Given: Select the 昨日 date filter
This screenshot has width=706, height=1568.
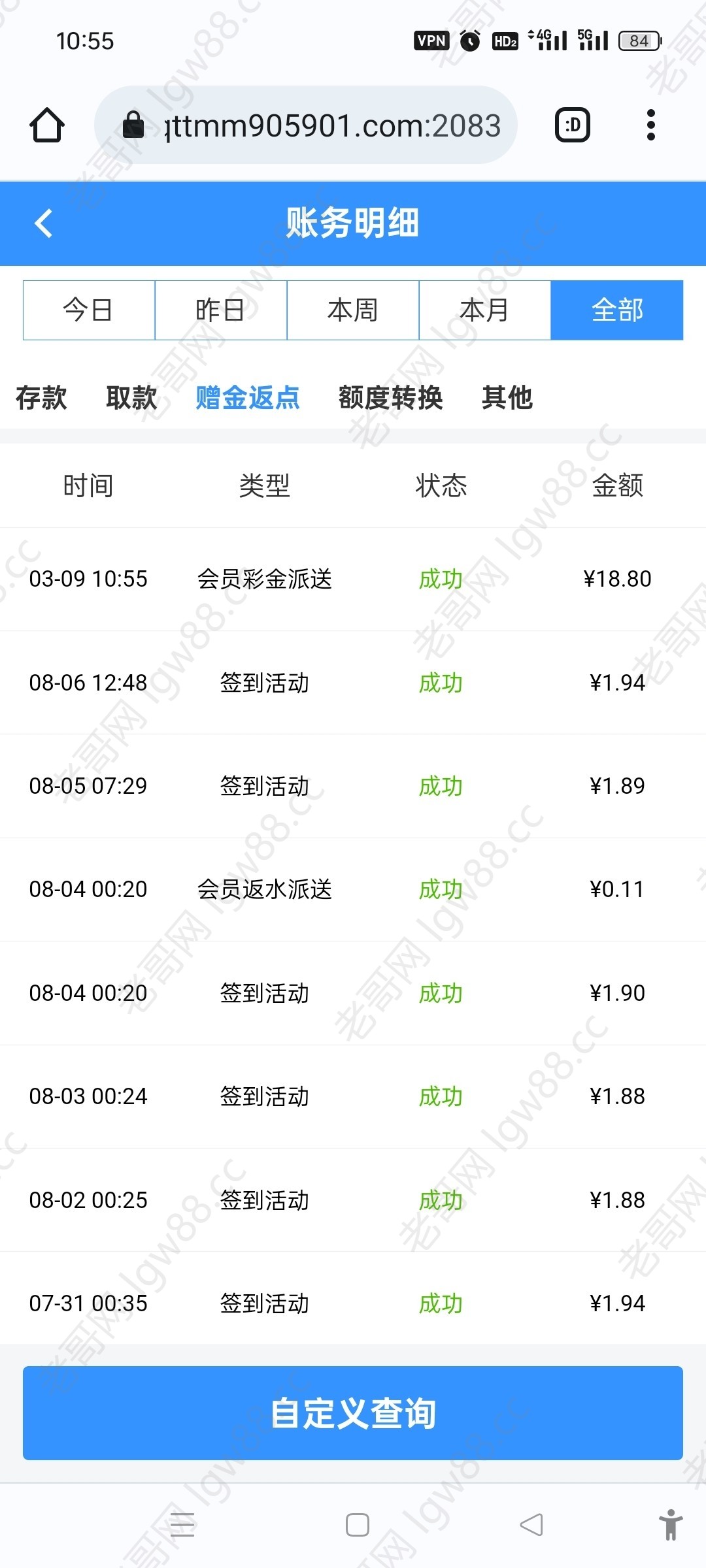Looking at the screenshot, I should (221, 310).
